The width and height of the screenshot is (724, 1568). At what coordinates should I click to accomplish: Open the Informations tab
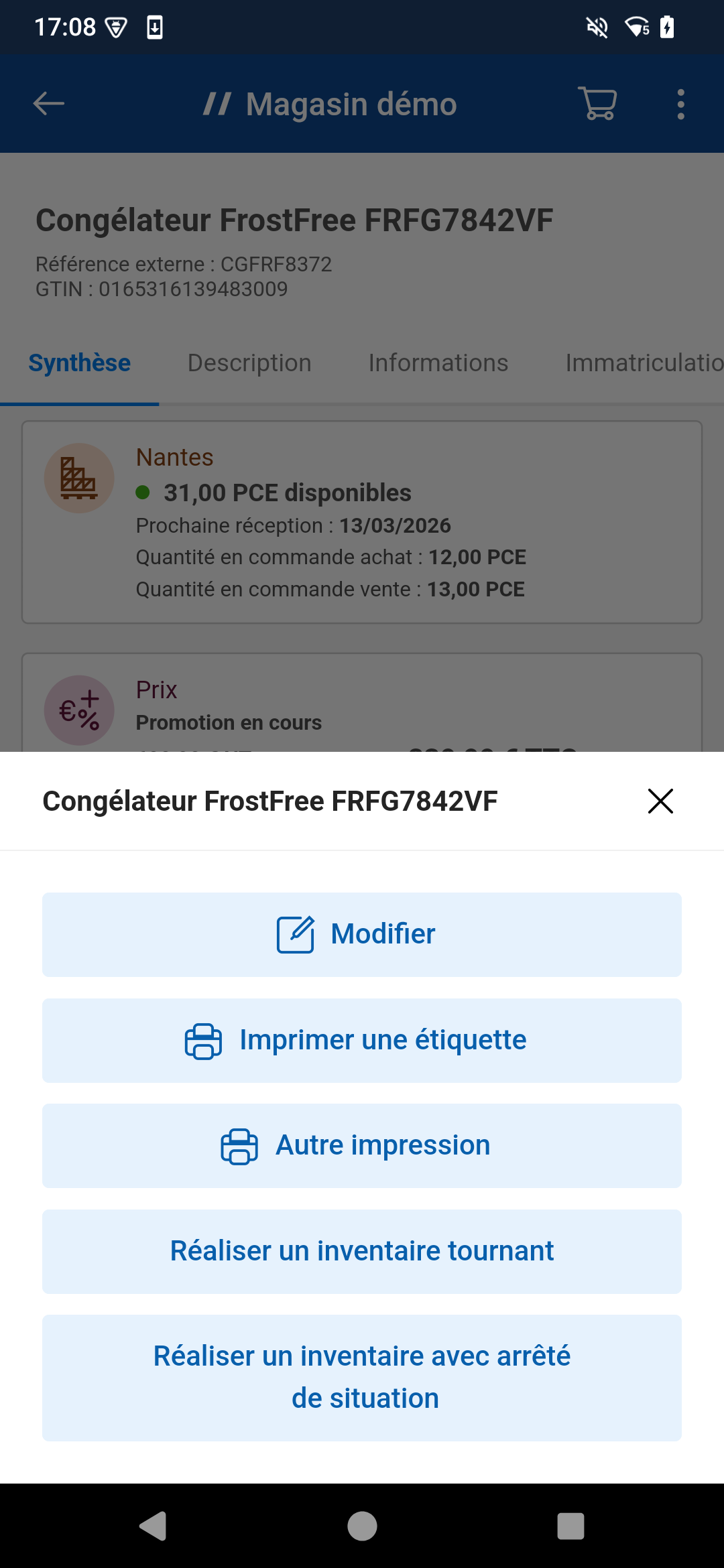pos(438,363)
